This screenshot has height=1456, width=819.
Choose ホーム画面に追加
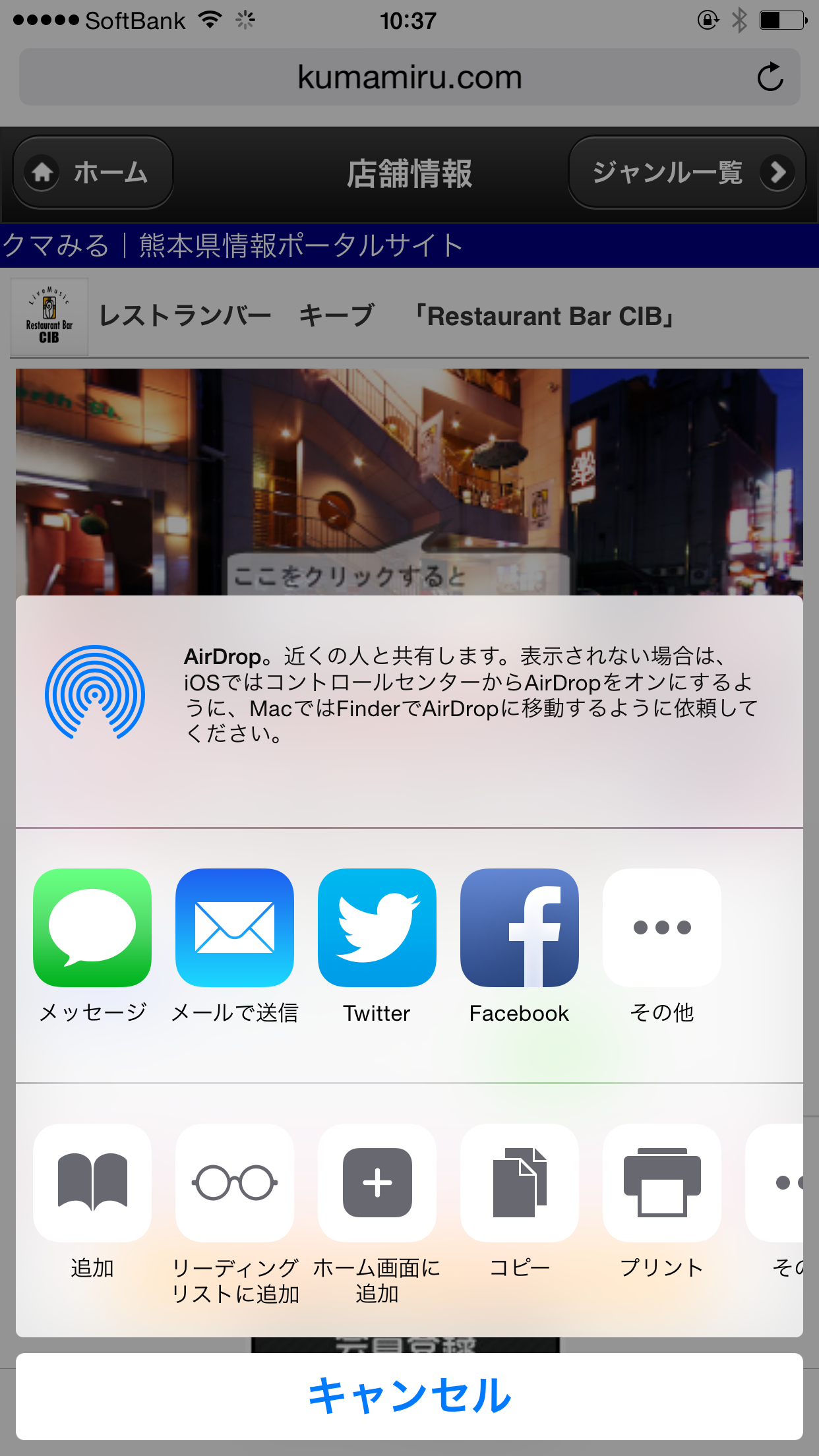pos(377,1182)
